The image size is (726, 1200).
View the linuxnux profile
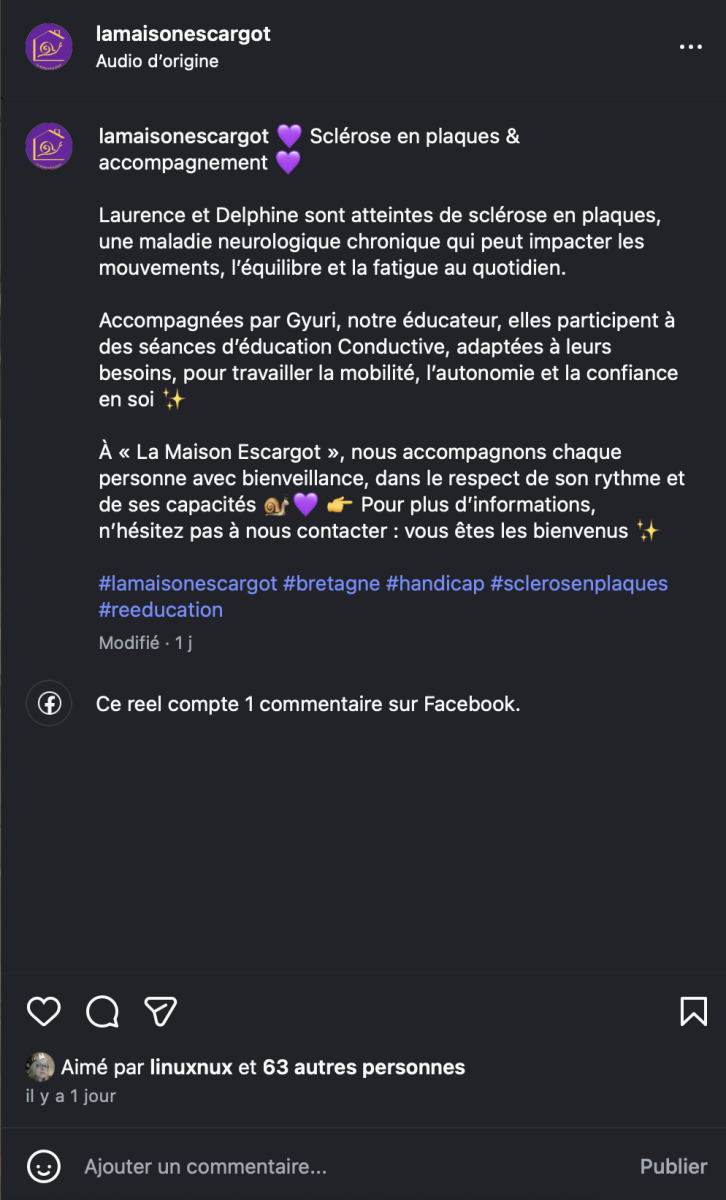click(191, 1067)
